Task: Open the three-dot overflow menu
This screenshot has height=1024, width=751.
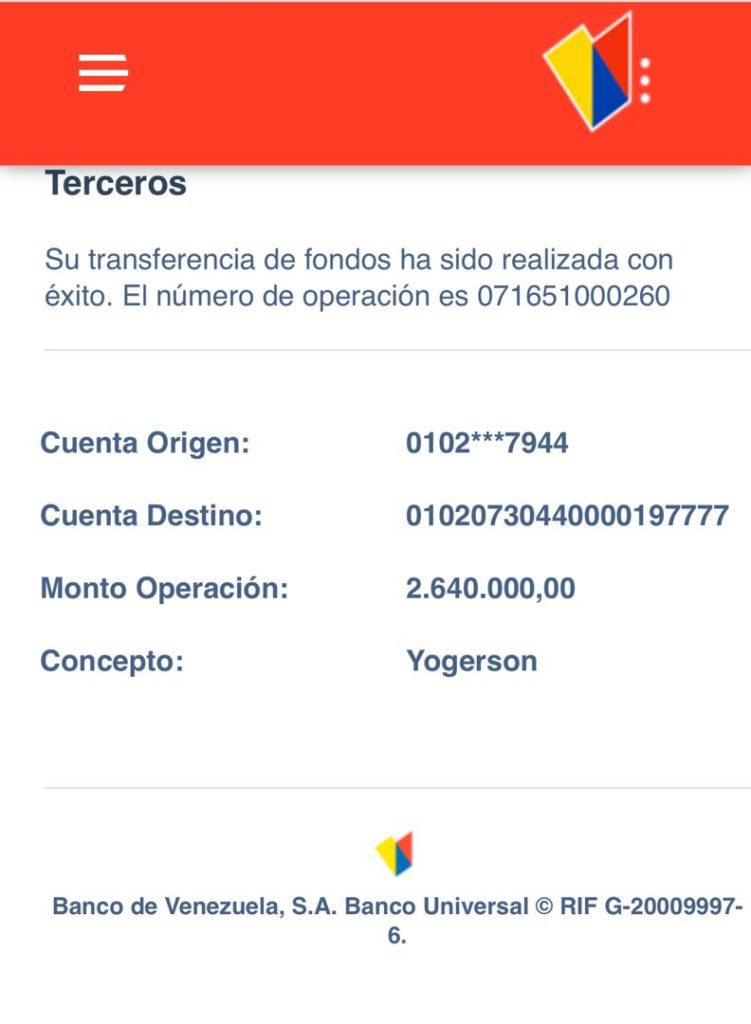Action: pos(645,81)
